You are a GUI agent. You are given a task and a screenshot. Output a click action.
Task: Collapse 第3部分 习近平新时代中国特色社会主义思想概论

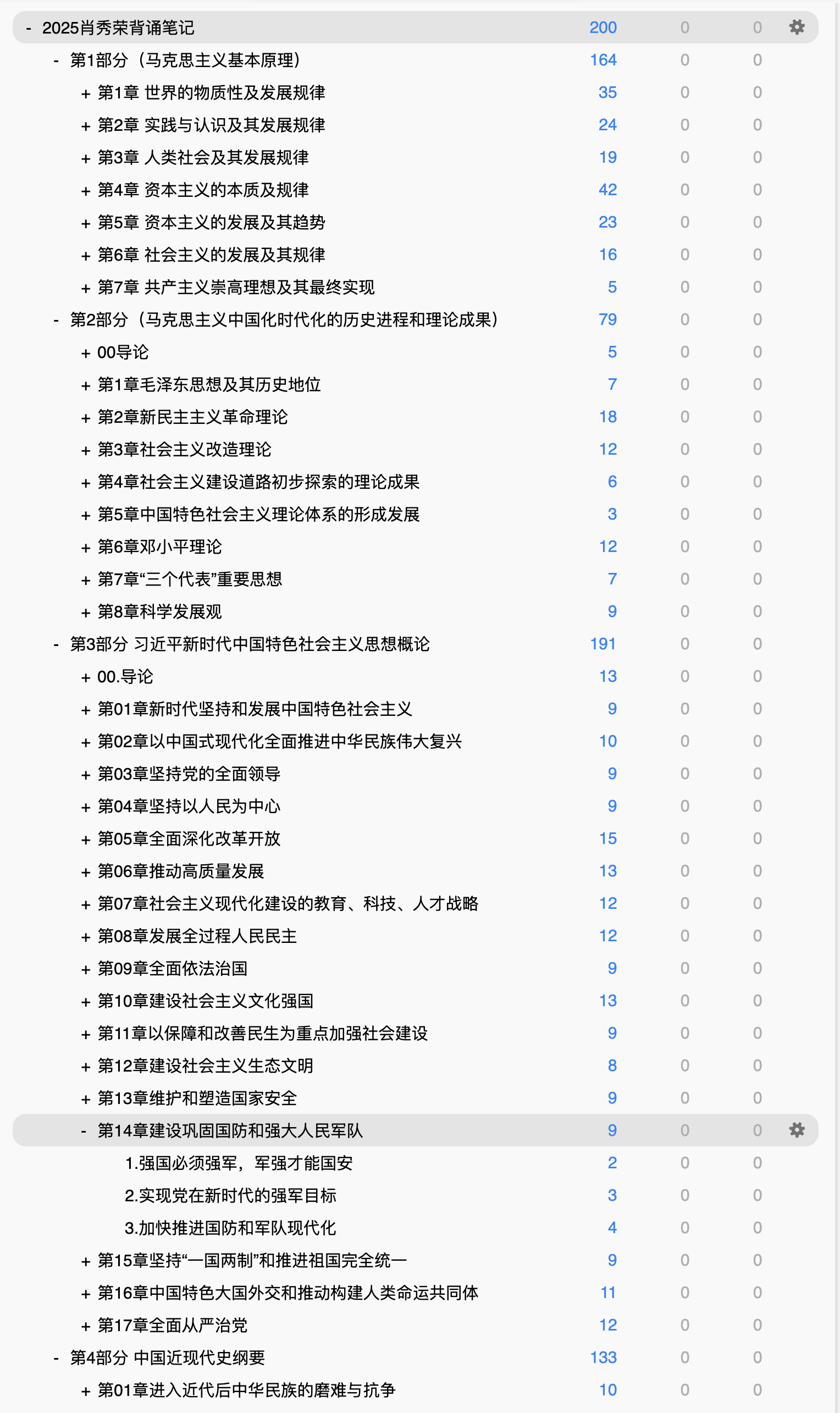(x=56, y=644)
